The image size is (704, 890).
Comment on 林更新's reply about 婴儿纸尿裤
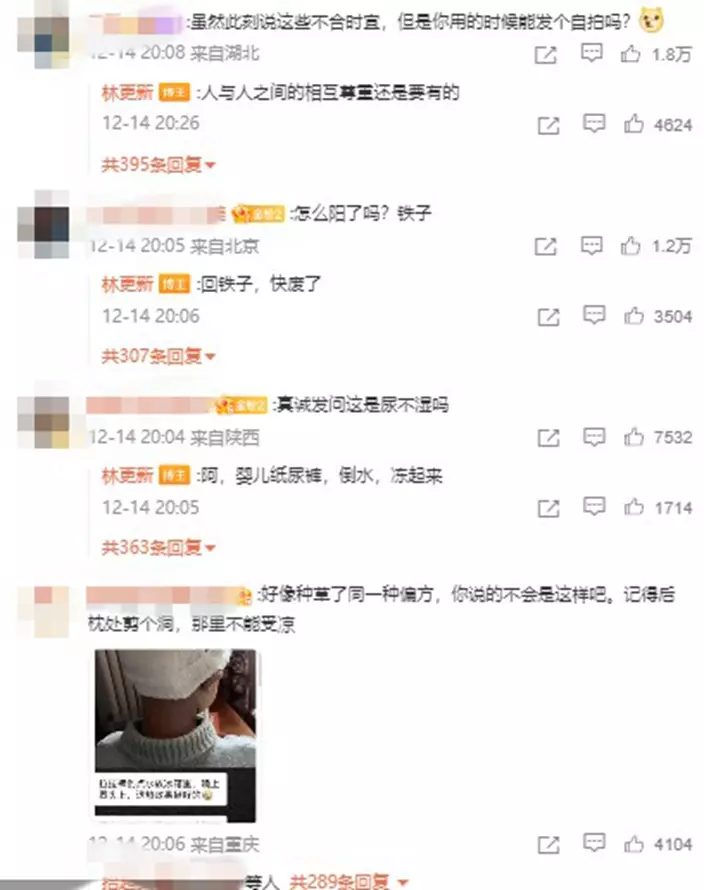(x=594, y=508)
